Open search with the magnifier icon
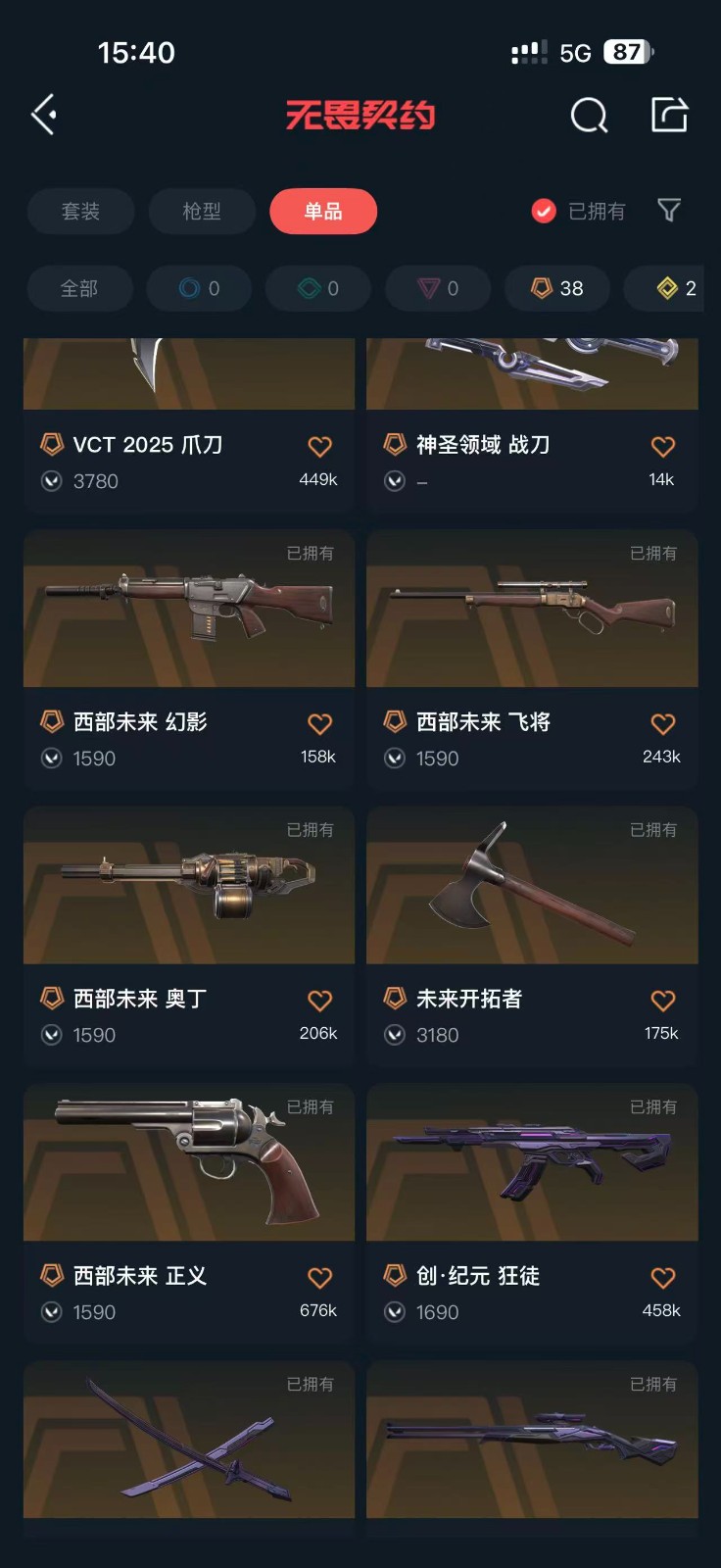The width and height of the screenshot is (721, 1568). [589, 115]
